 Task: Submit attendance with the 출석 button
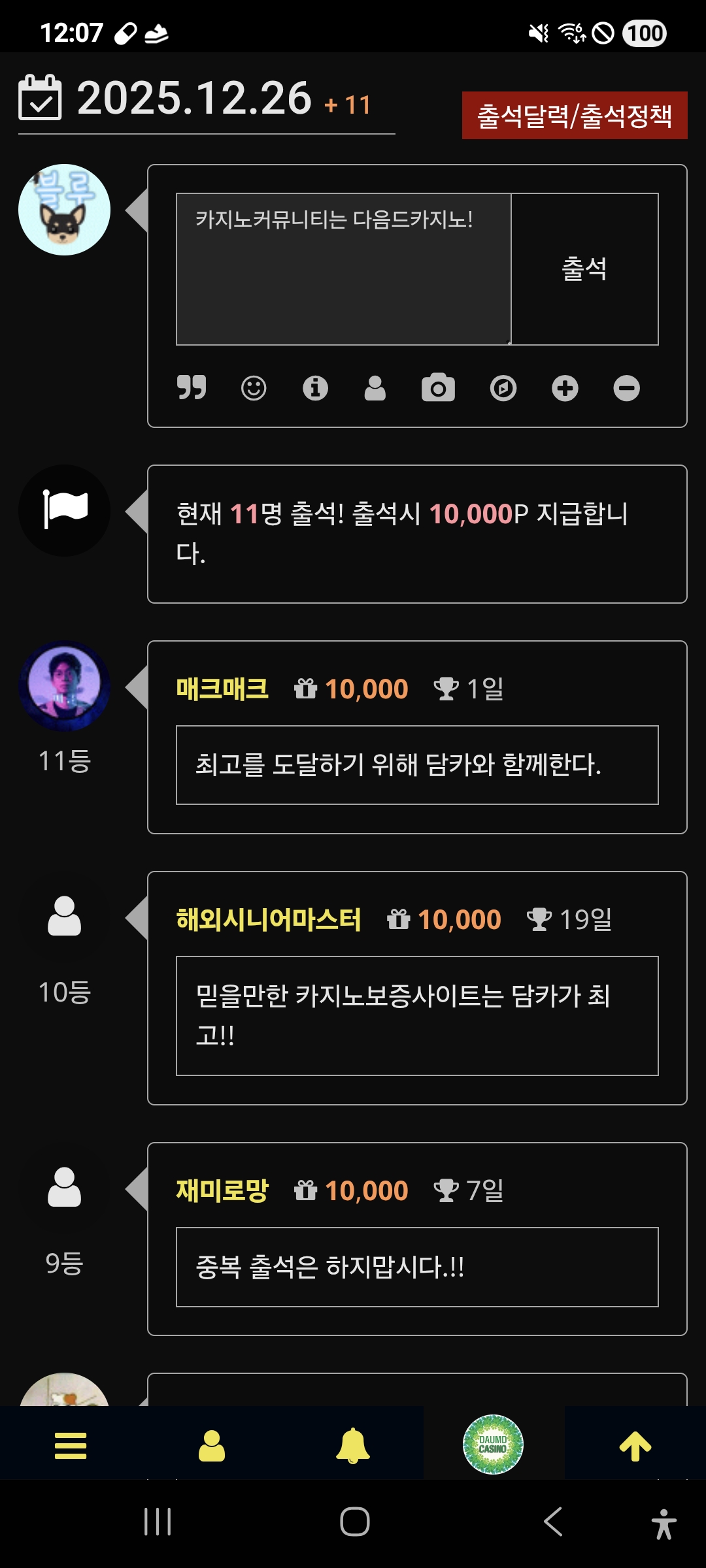click(584, 269)
